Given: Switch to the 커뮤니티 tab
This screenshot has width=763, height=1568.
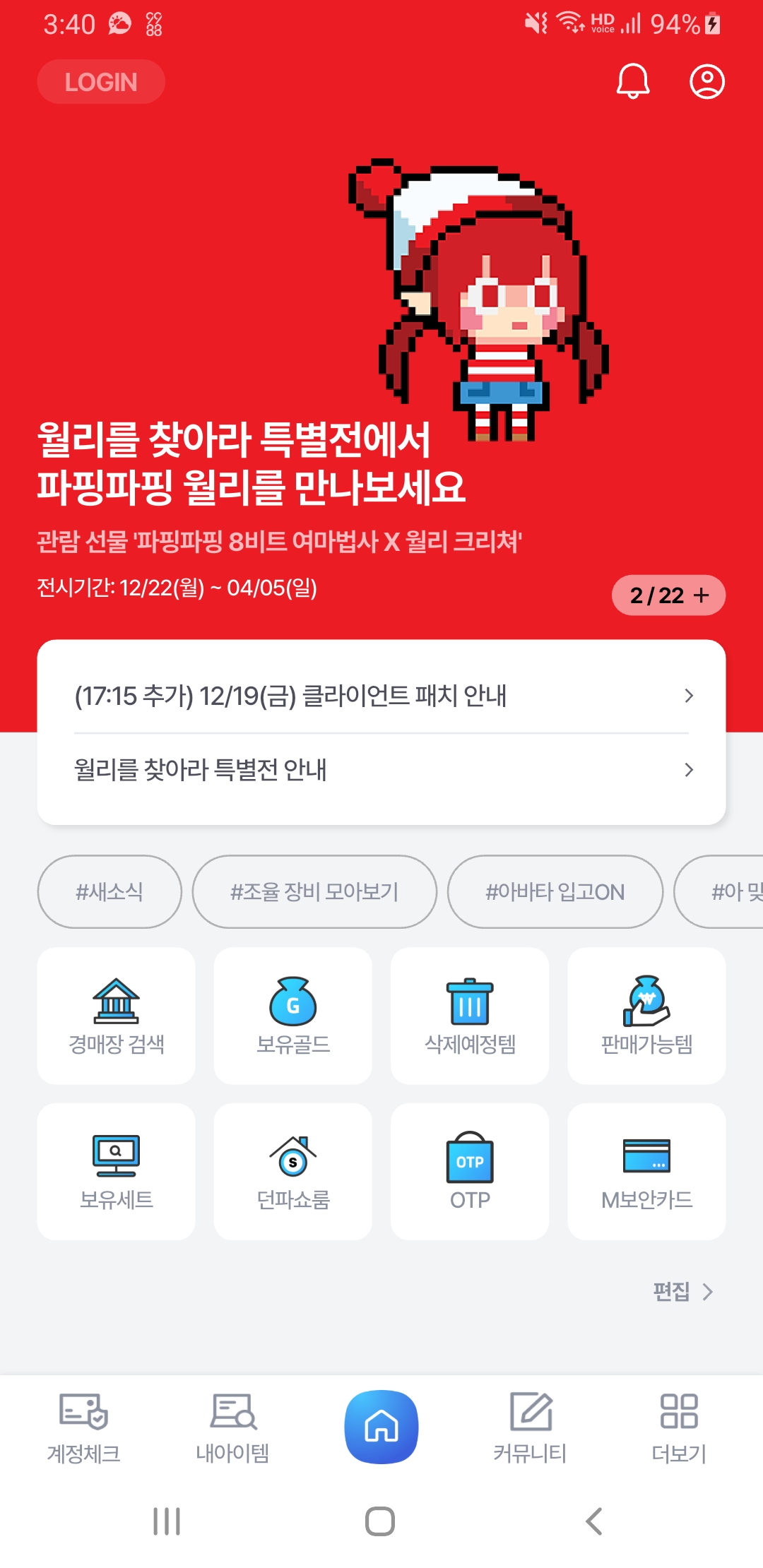Looking at the screenshot, I should point(530,1428).
